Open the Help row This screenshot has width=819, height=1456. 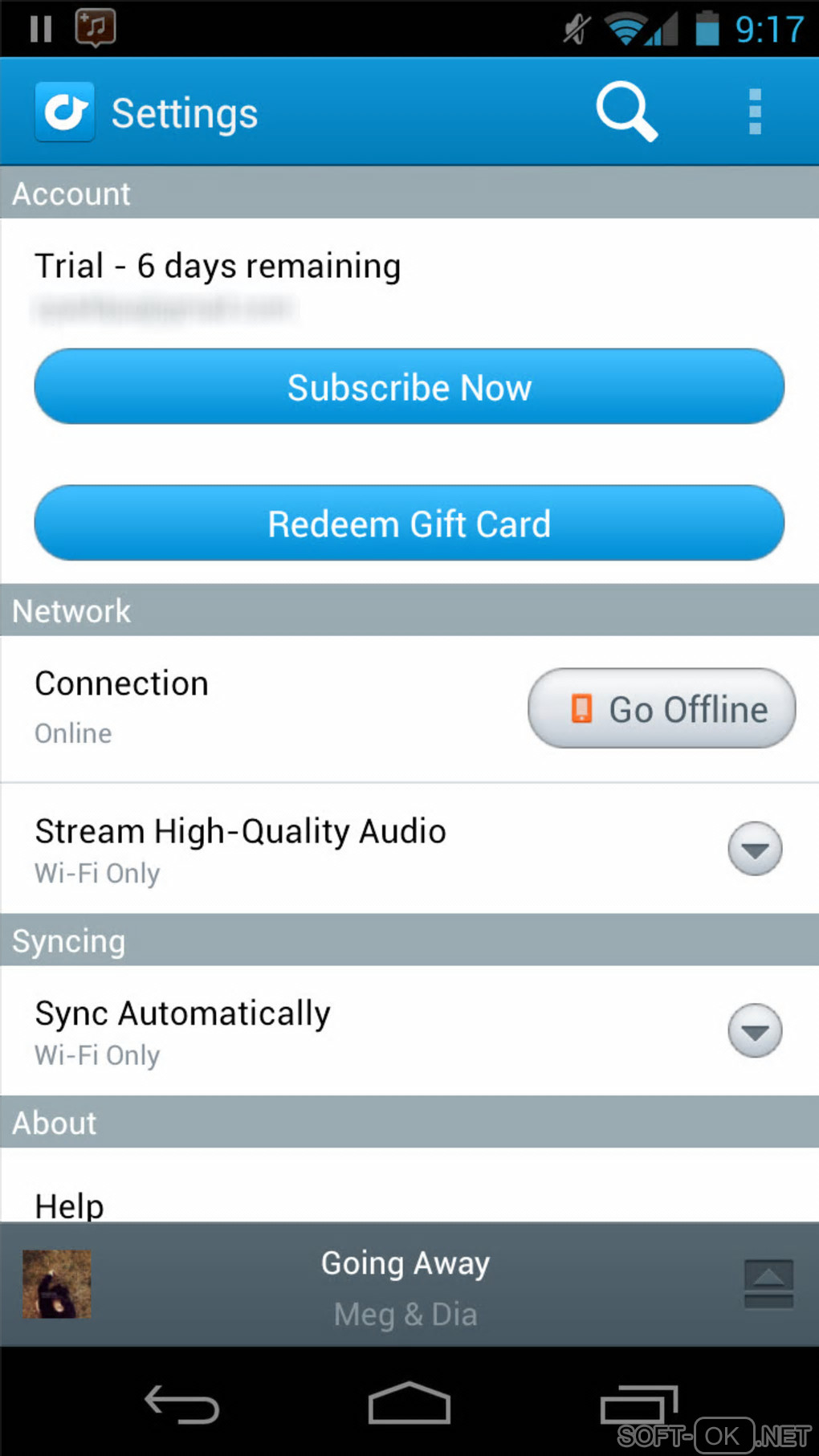coord(70,1204)
